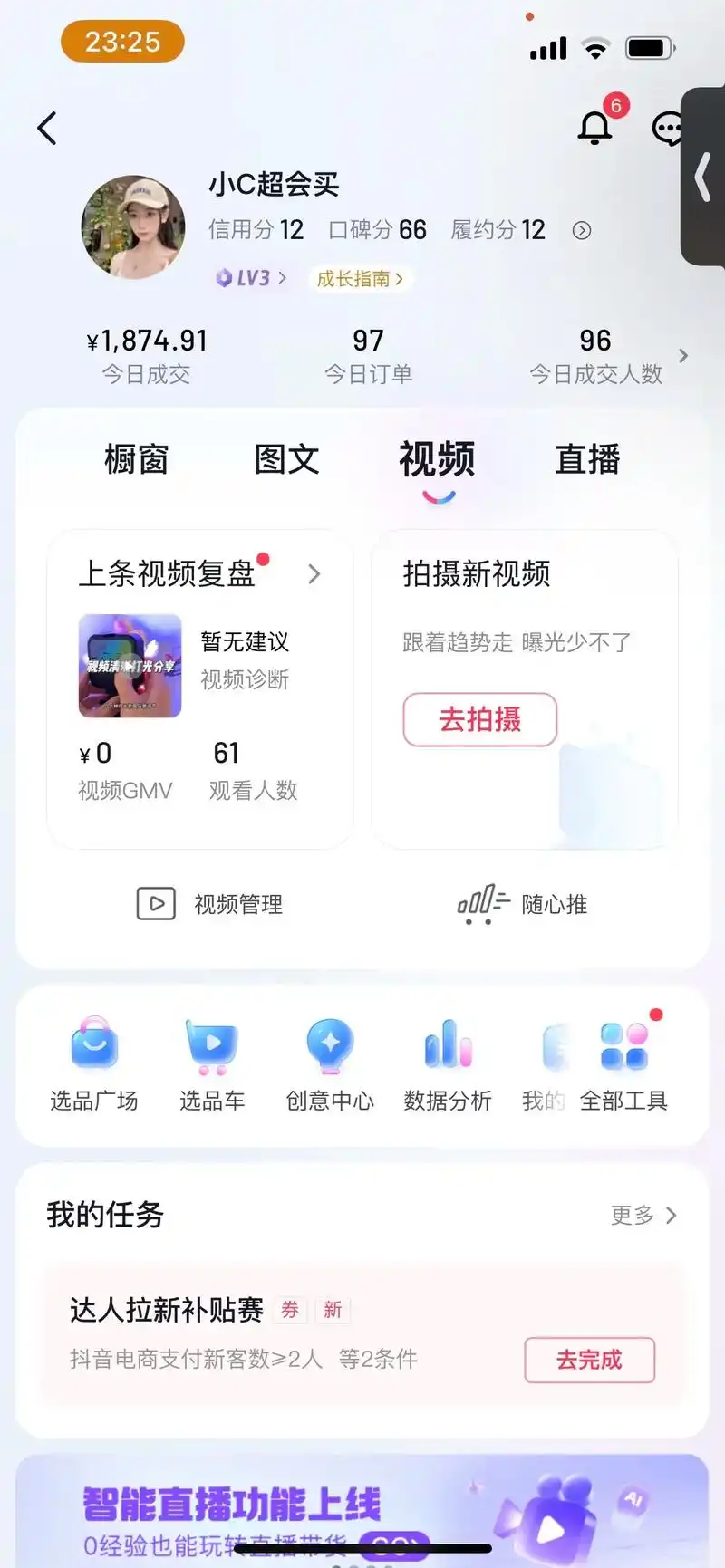Open 随心推 promotion tool
This screenshot has height=1568, width=725.
(x=523, y=904)
